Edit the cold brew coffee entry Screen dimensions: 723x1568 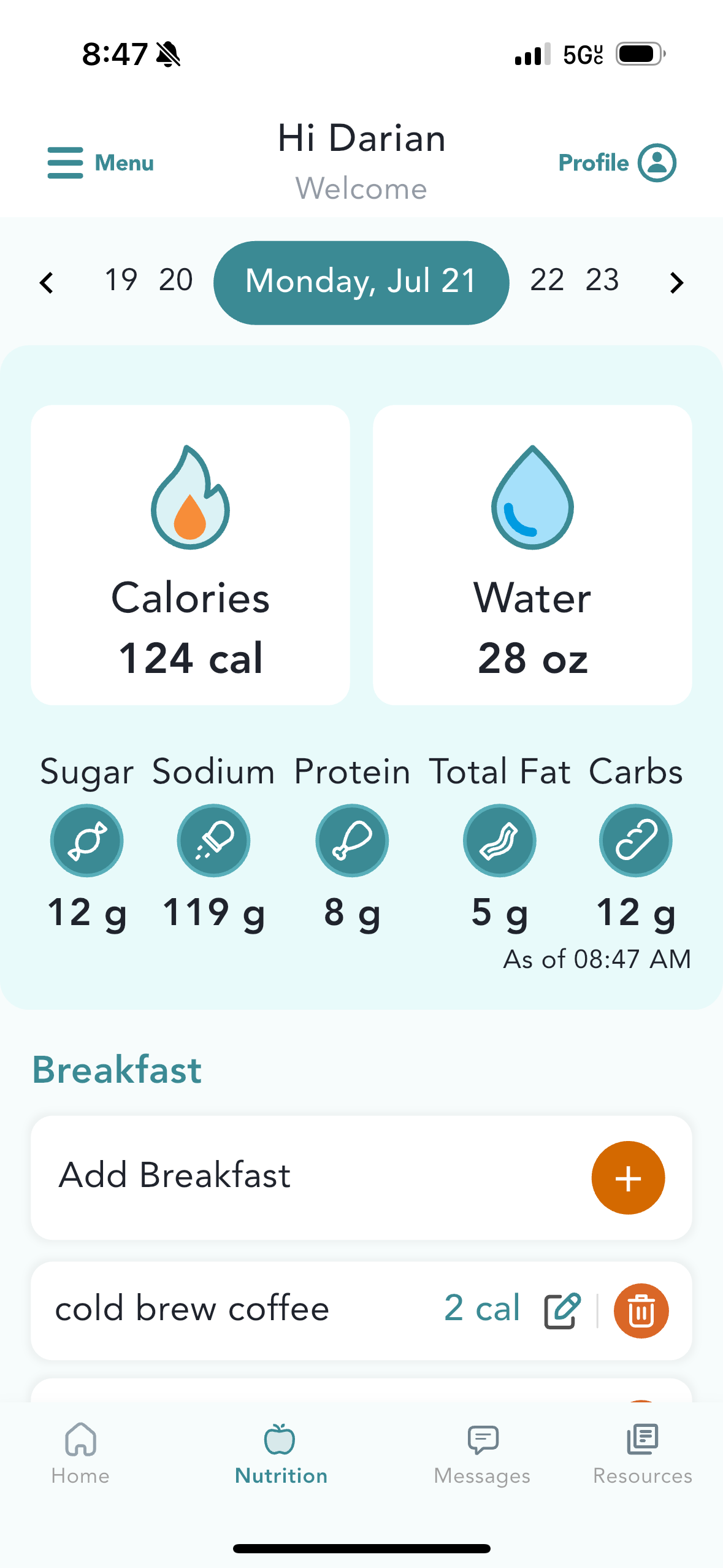[x=562, y=1310]
